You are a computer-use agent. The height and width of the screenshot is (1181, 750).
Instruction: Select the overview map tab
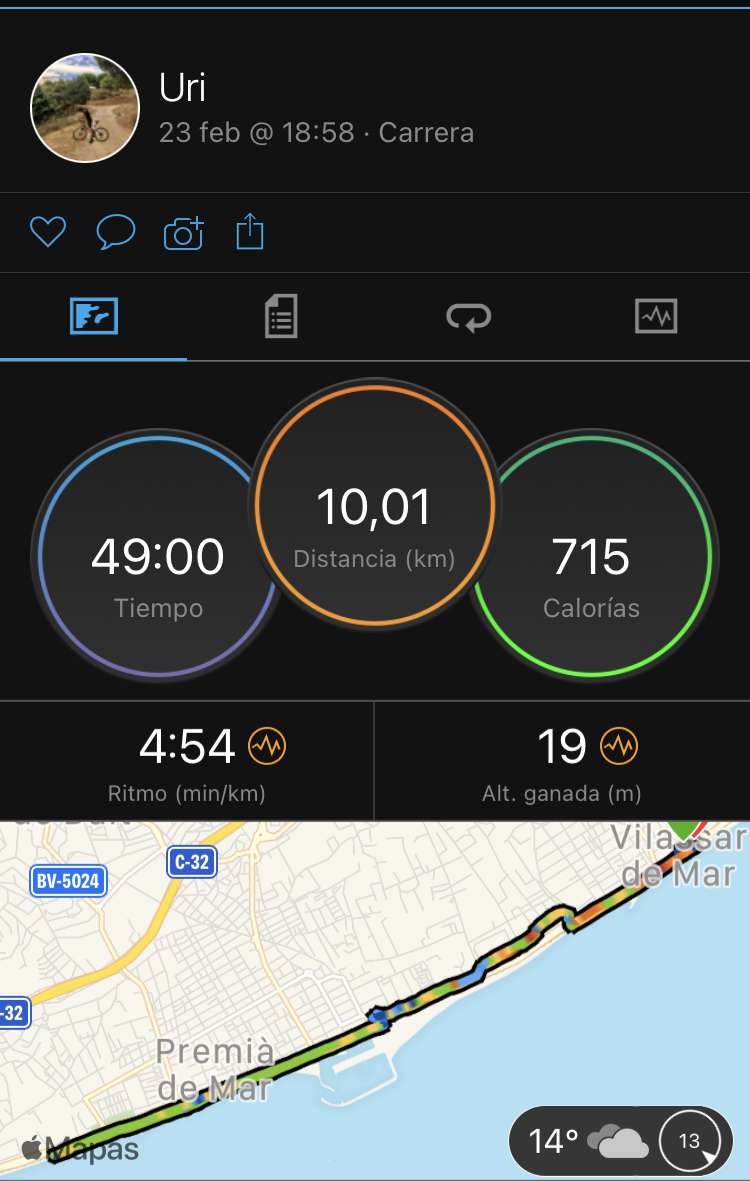pos(93,316)
